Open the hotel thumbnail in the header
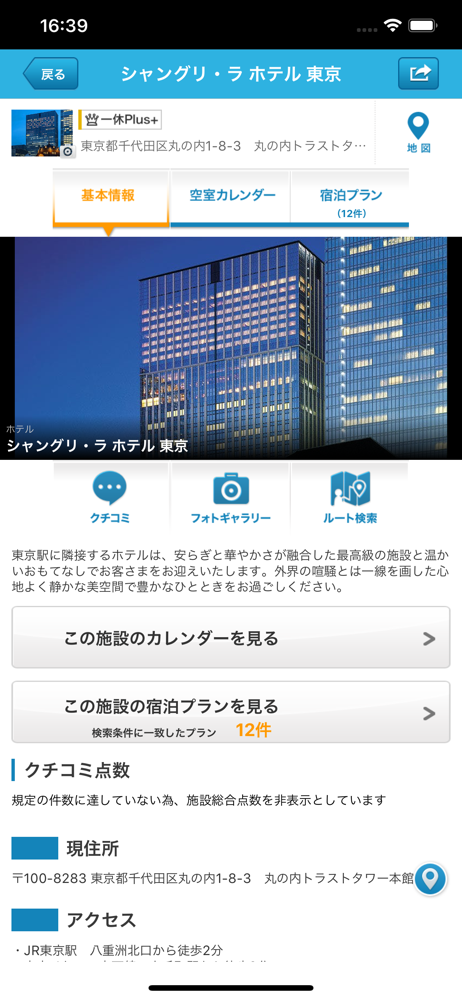This screenshot has height=1000, width=462. point(43,133)
